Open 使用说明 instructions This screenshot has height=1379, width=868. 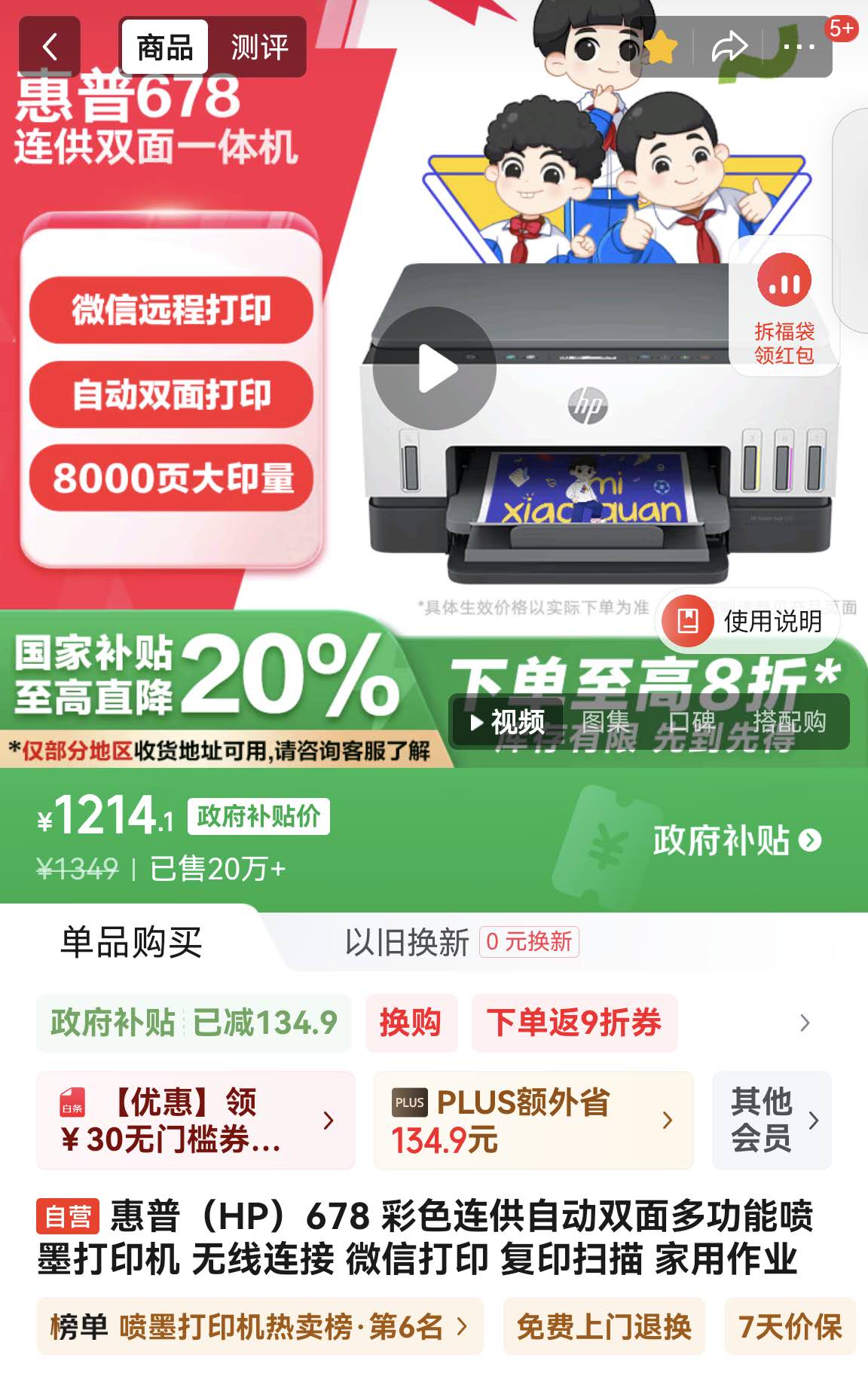pyautogui.click(x=749, y=621)
